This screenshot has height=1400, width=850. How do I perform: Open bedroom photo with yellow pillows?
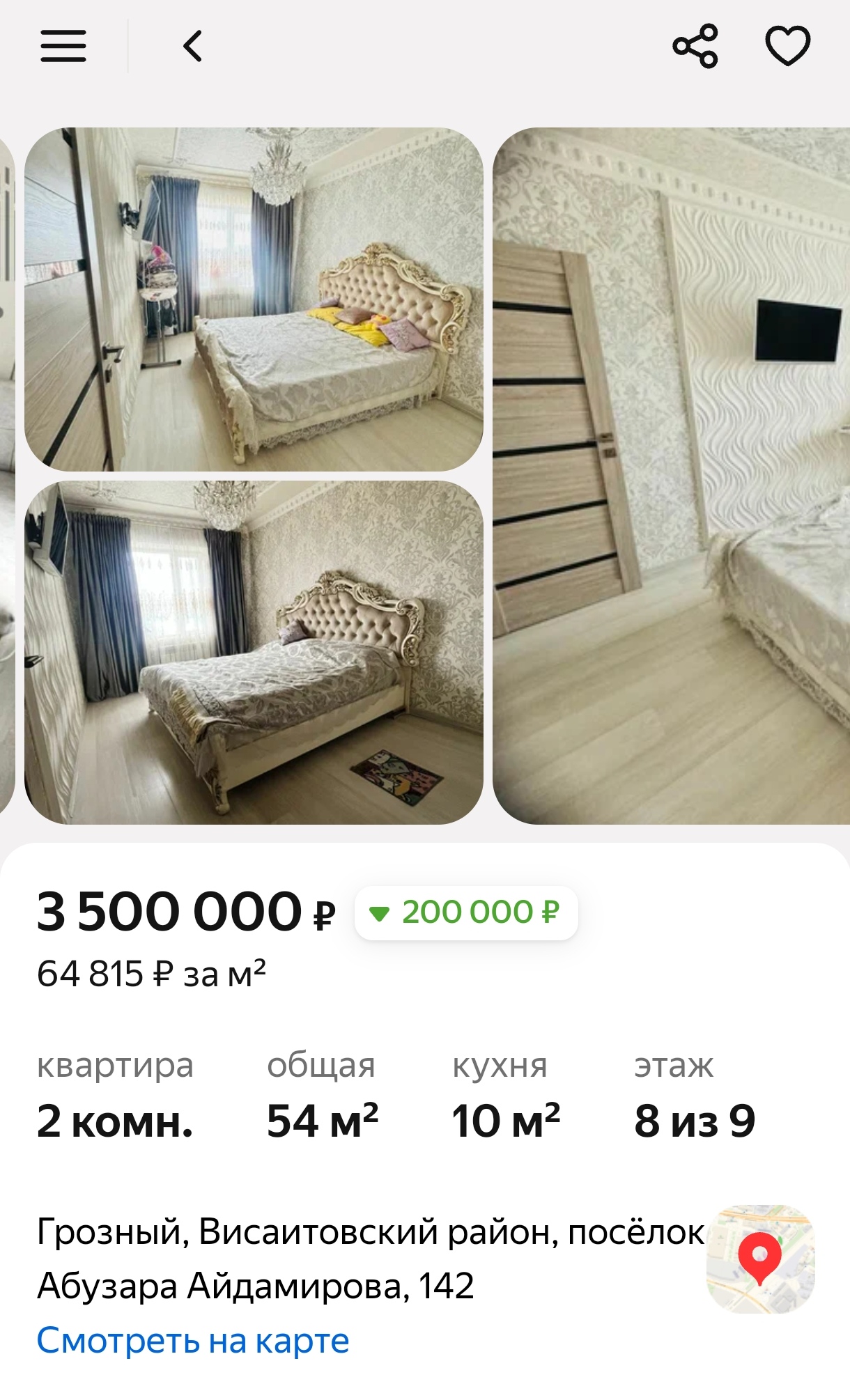point(254,300)
